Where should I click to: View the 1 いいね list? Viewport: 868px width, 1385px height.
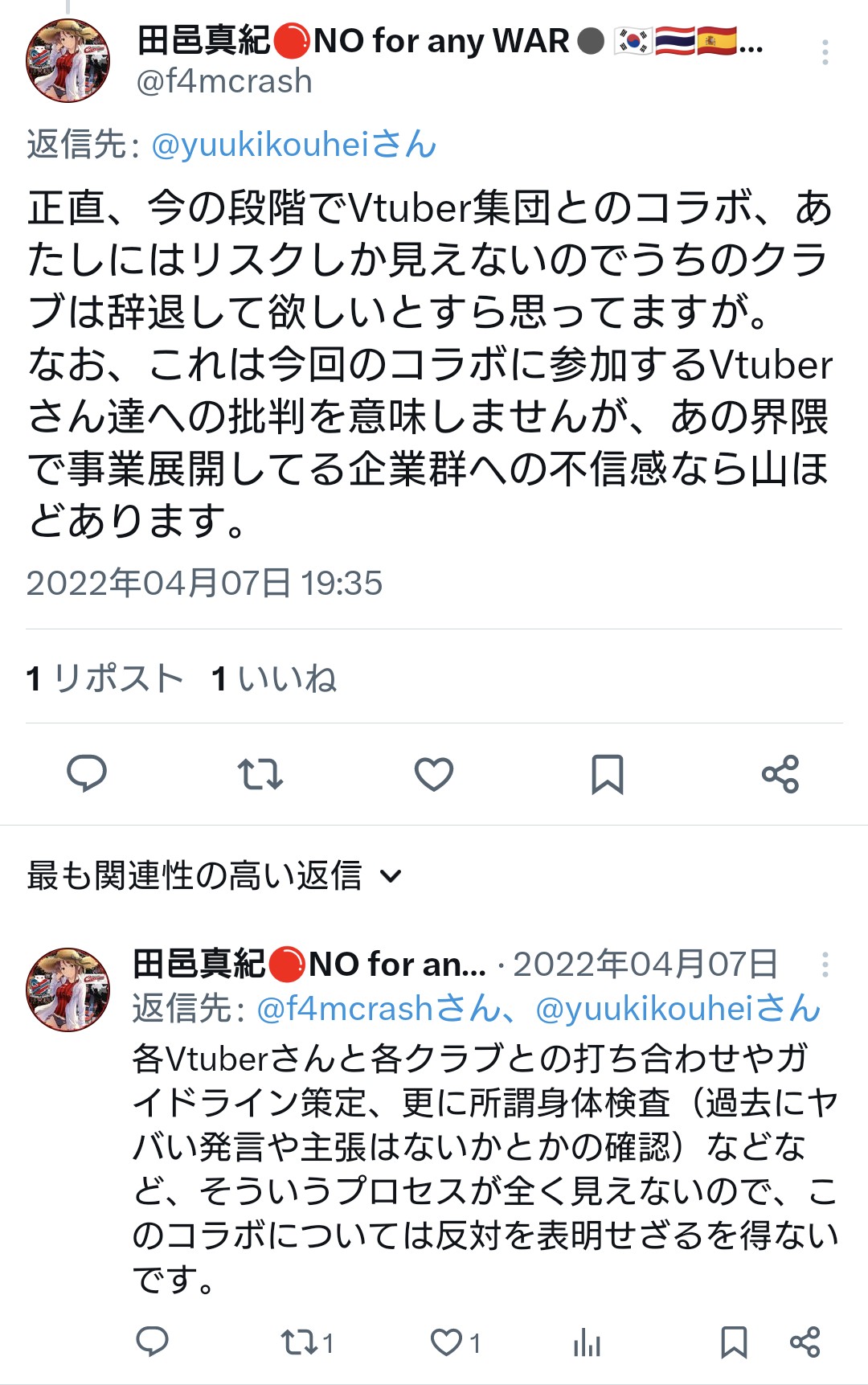point(274,678)
